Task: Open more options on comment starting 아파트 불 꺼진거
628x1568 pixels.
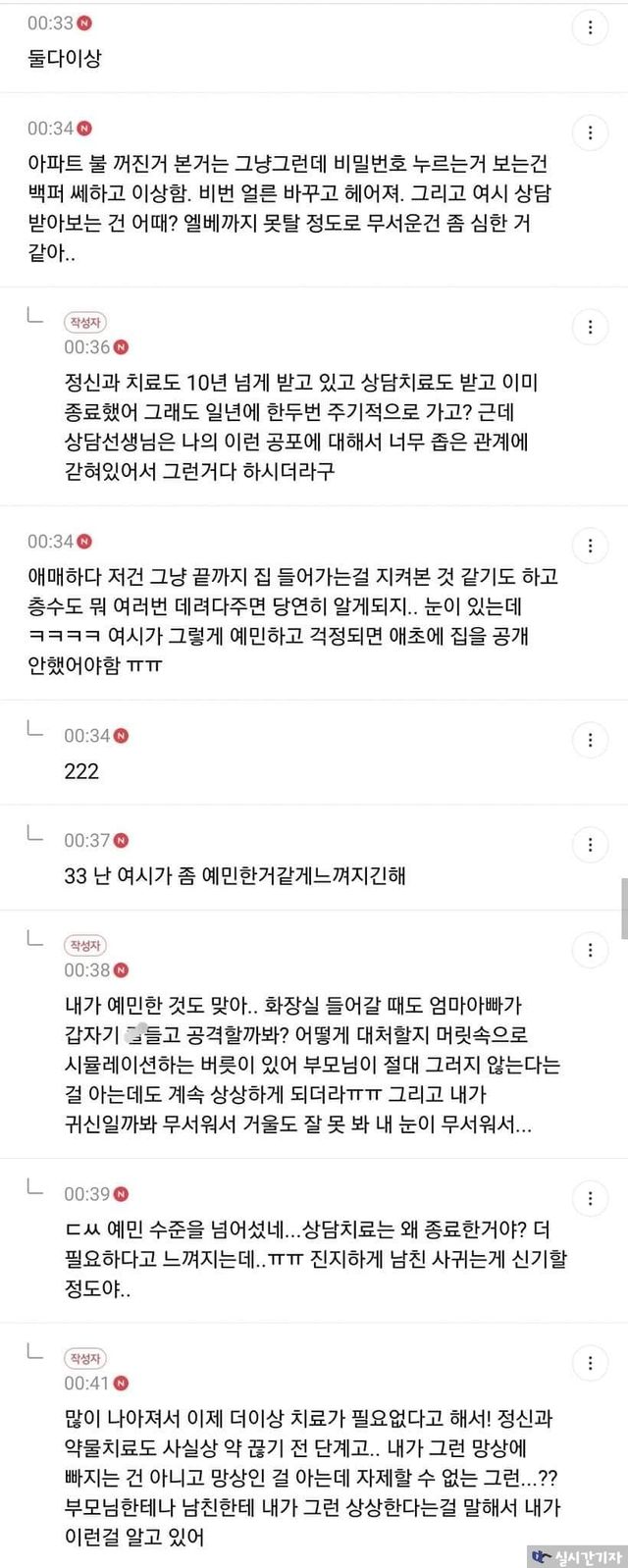Action: (x=590, y=132)
